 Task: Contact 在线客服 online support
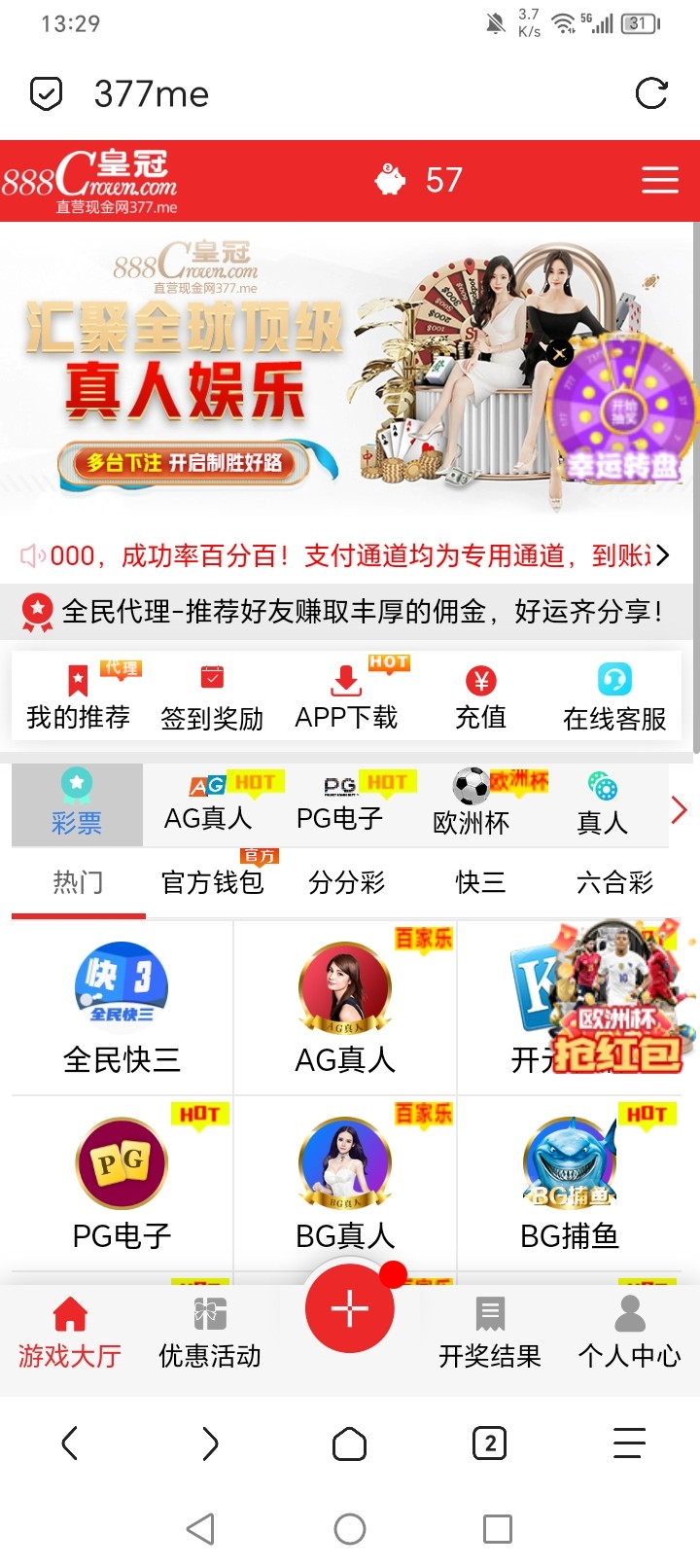pos(614,696)
